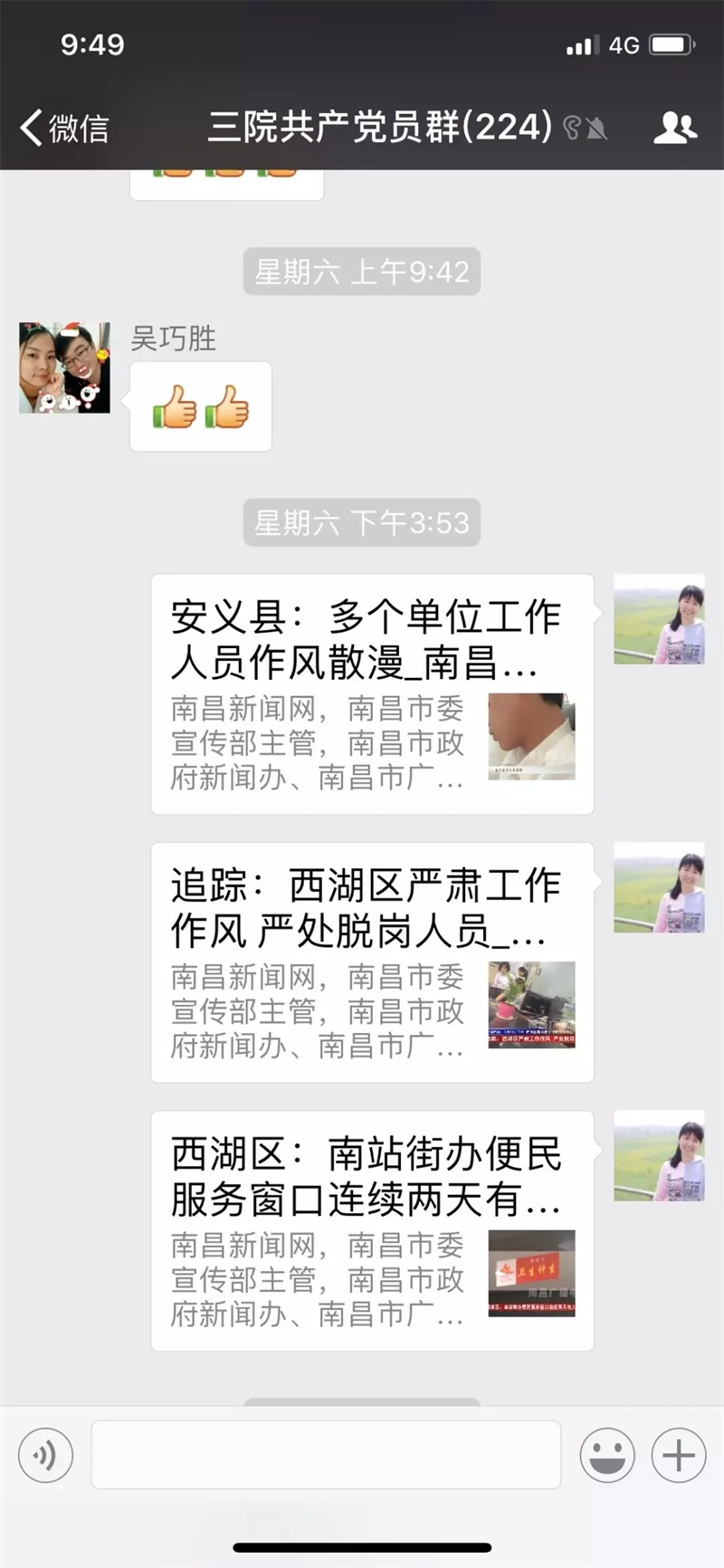The image size is (724, 1568).
Task: Go back to the 微信 chat list
Action: point(63,128)
